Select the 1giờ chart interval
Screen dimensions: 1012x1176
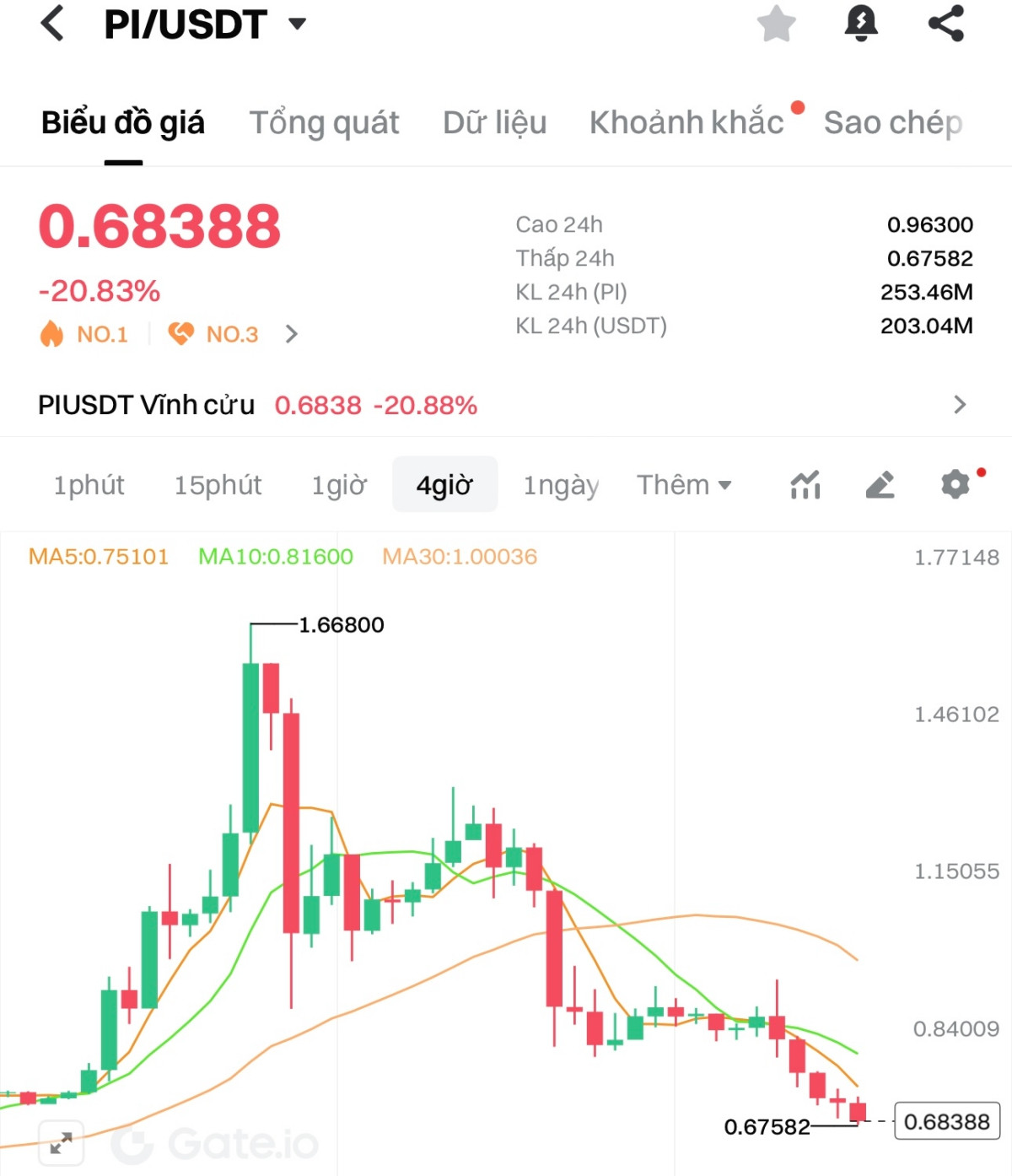pyautogui.click(x=339, y=485)
